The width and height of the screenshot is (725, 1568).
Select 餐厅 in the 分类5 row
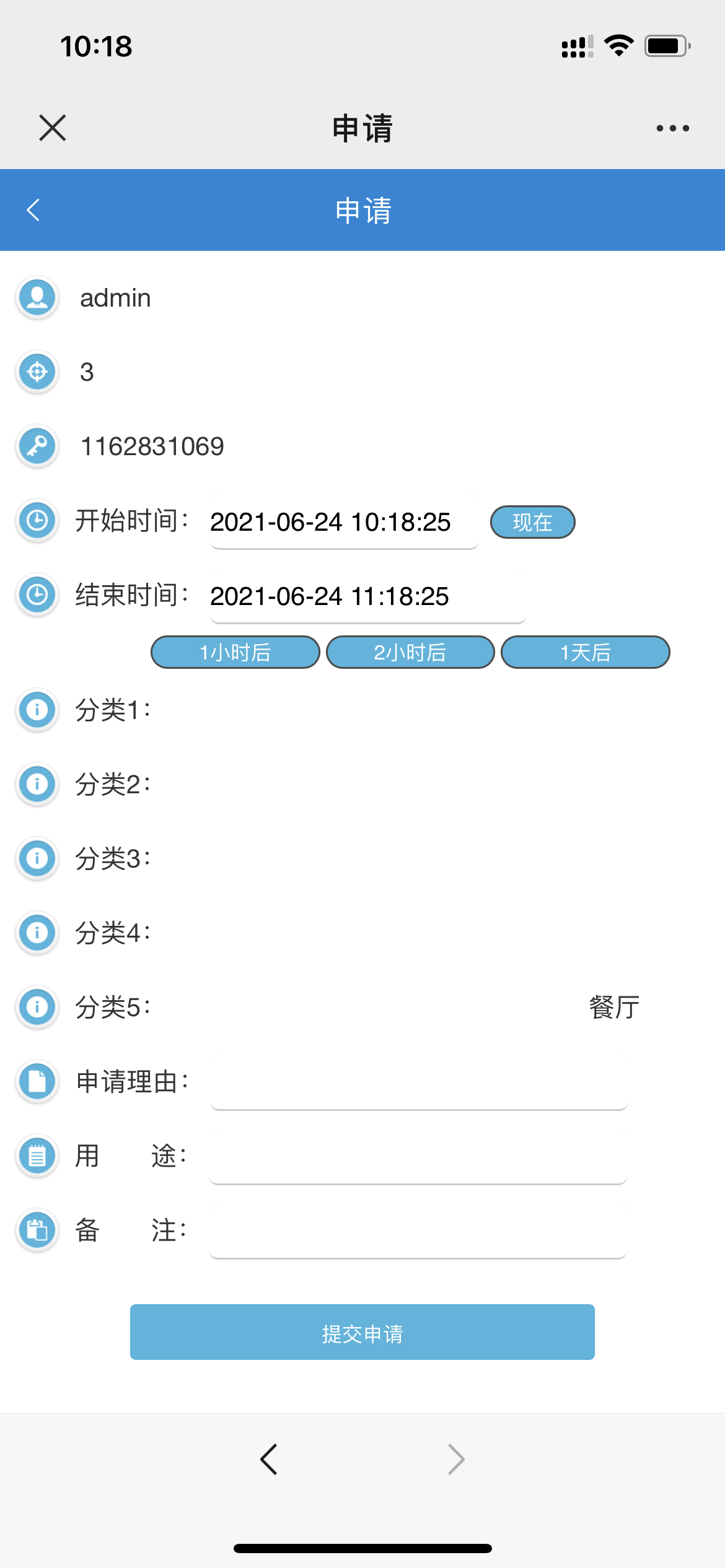613,1007
